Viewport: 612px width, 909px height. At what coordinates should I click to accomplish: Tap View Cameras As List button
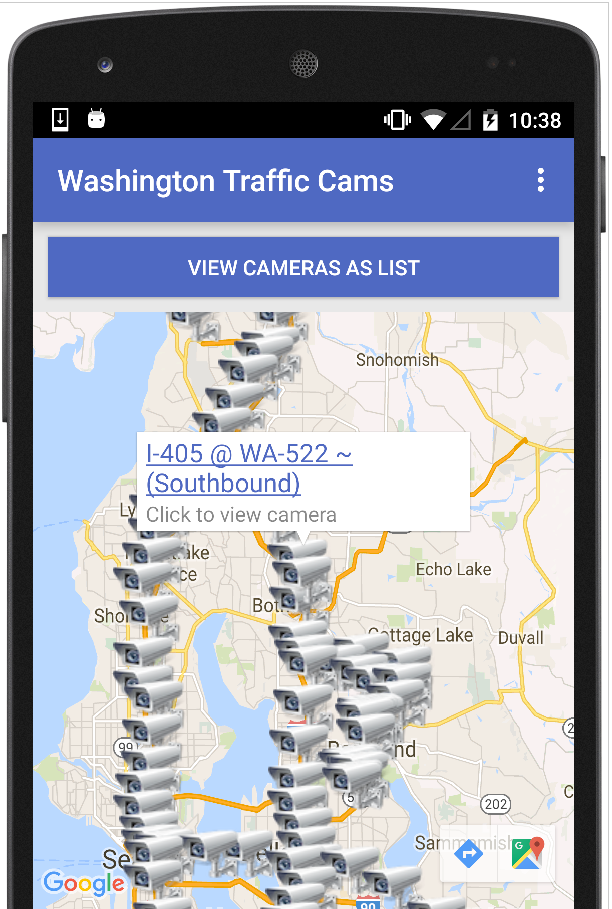tap(303, 267)
